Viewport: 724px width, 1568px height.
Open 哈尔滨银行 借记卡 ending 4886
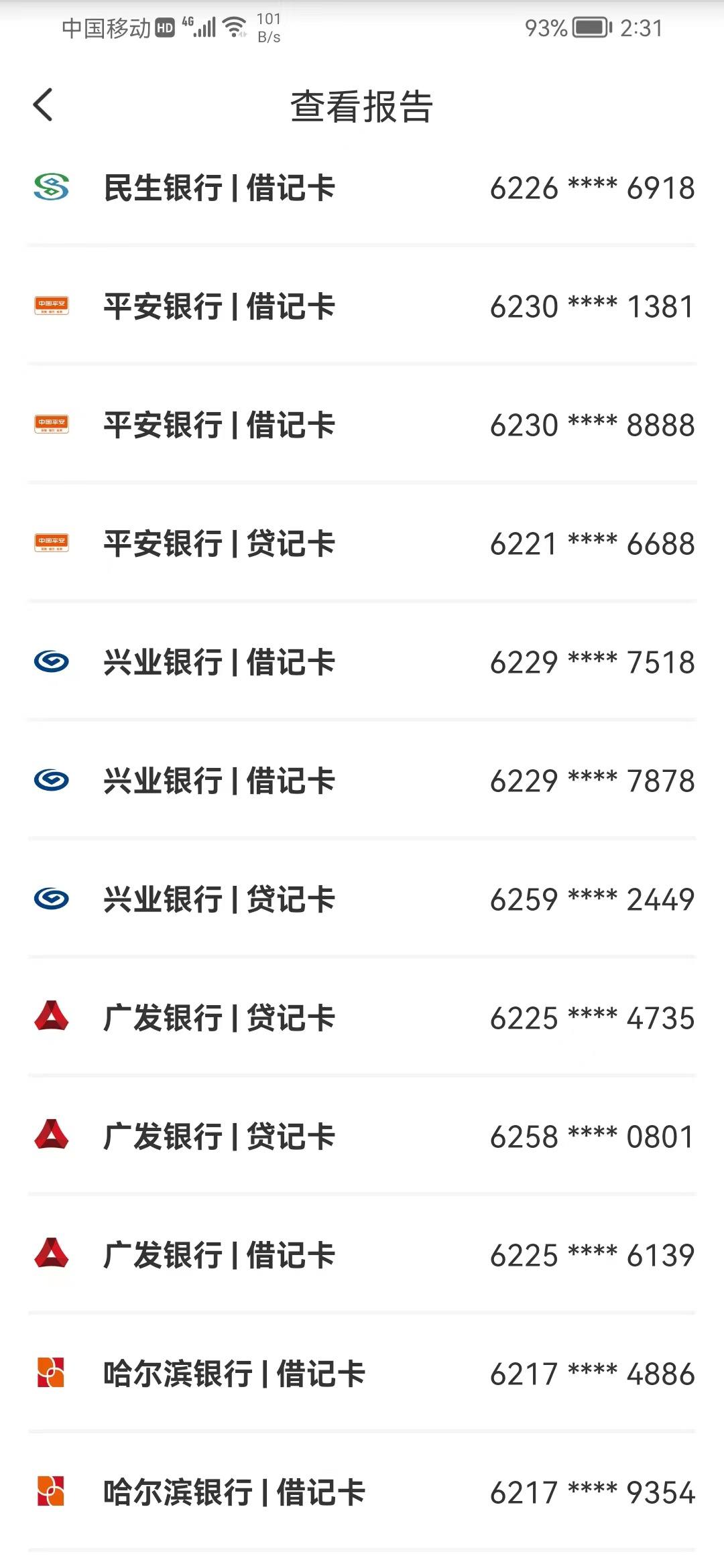click(x=362, y=1374)
